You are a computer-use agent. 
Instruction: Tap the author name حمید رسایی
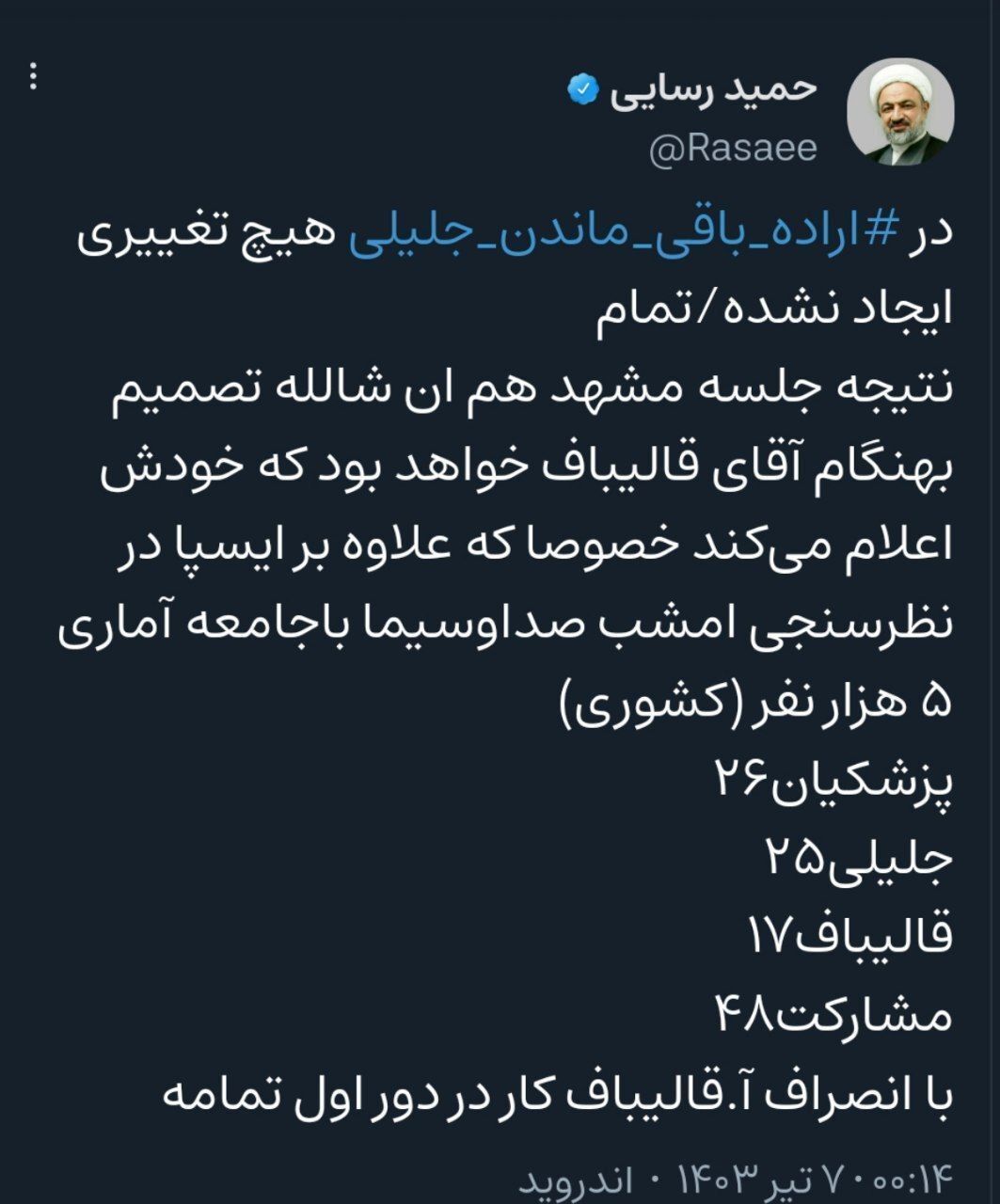[x=715, y=91]
